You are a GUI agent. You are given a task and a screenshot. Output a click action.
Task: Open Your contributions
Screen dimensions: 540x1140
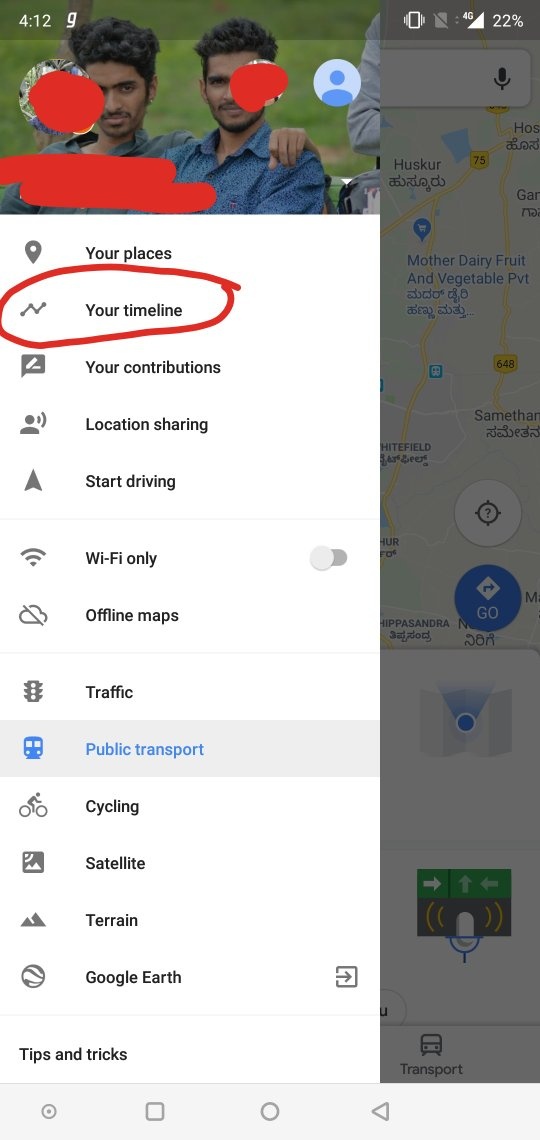tap(189, 367)
